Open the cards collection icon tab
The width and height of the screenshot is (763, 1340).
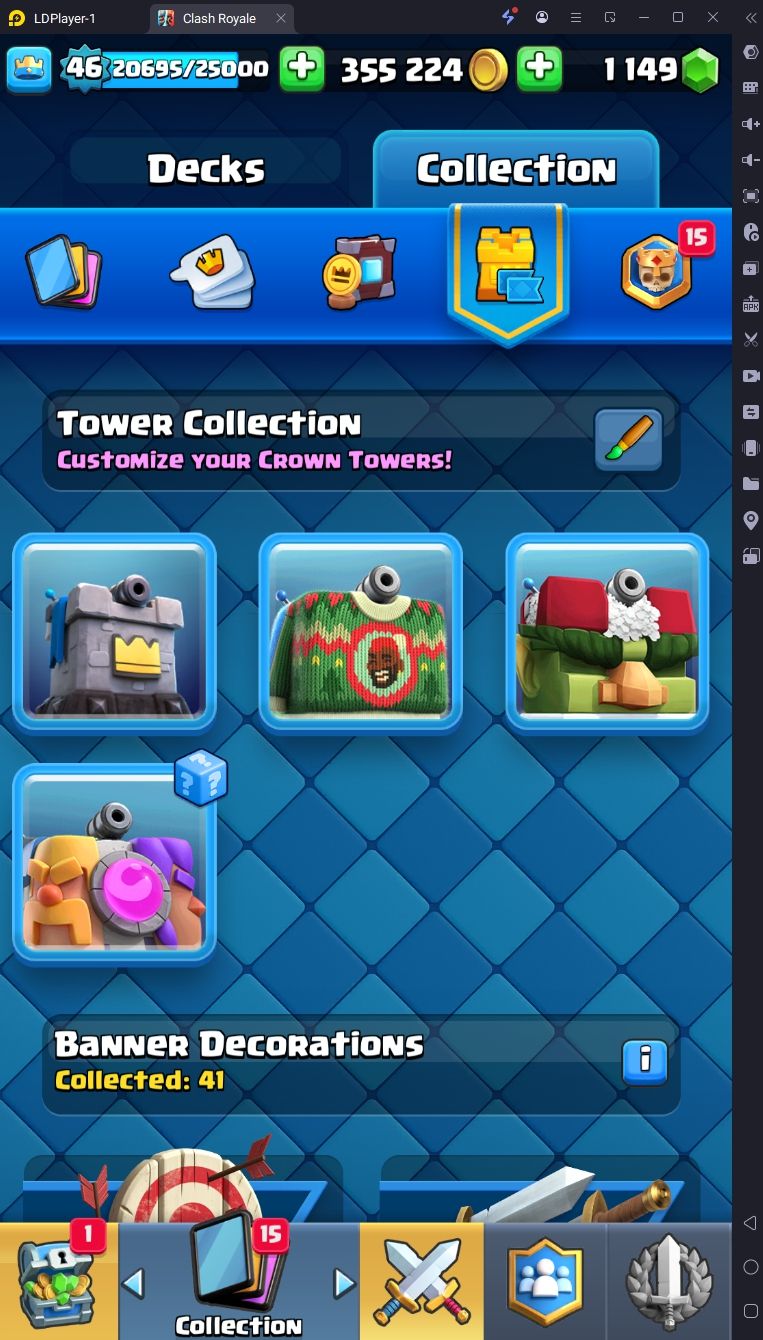click(x=63, y=271)
